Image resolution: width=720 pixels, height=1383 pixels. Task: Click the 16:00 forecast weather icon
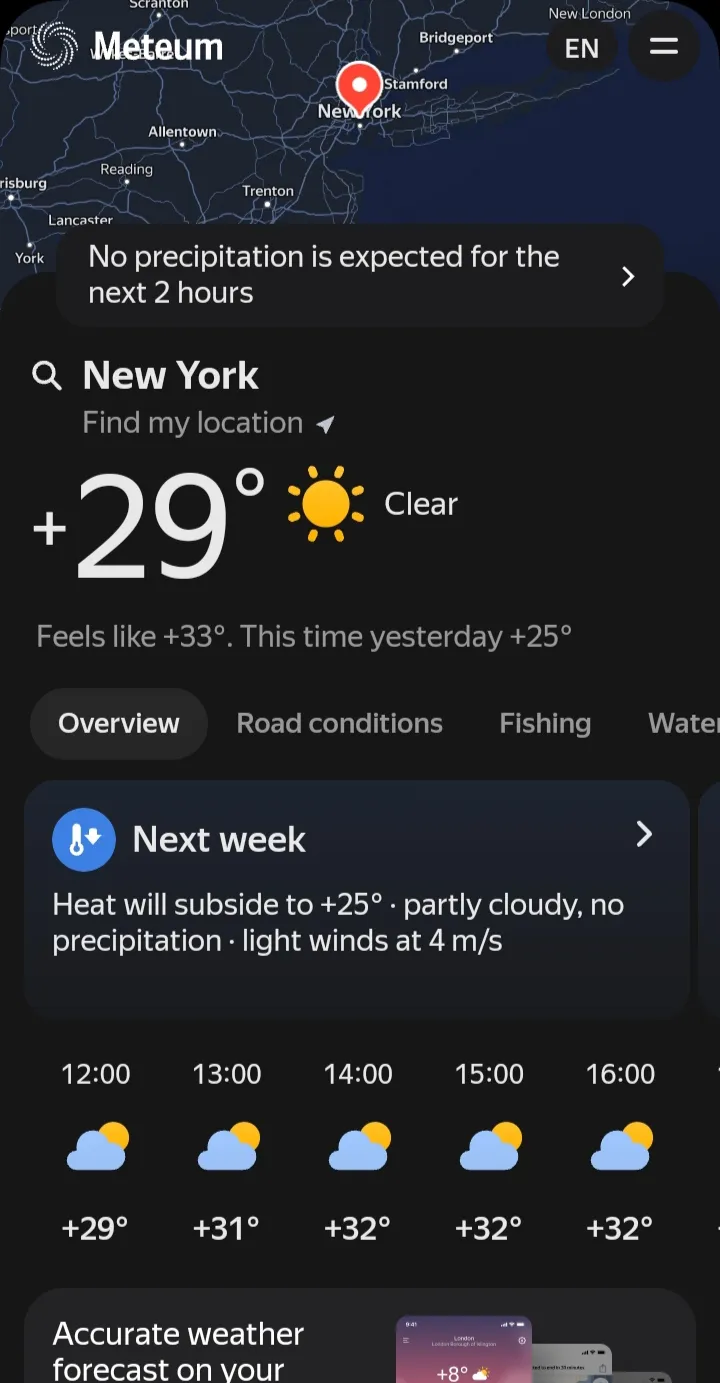[x=619, y=1146]
